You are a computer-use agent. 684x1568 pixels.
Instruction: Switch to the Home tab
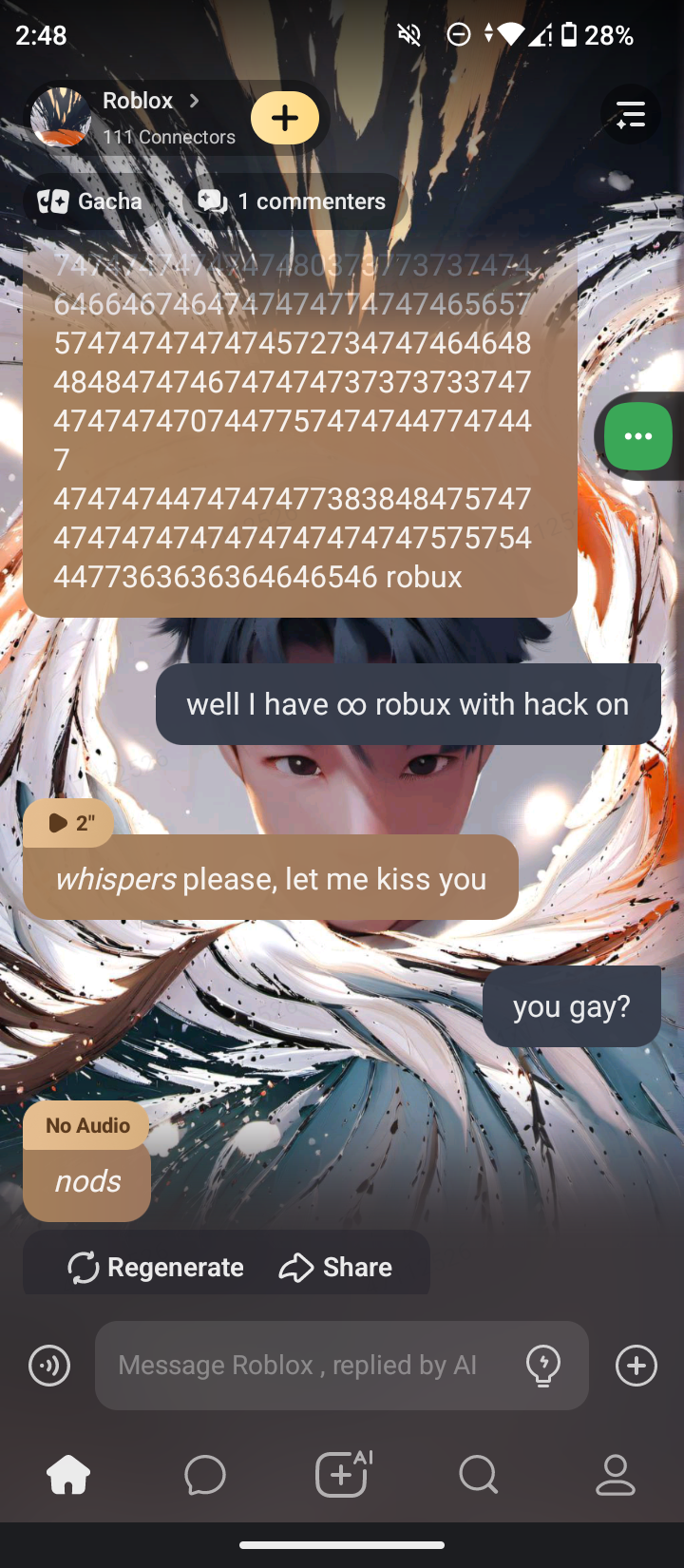[68, 1475]
